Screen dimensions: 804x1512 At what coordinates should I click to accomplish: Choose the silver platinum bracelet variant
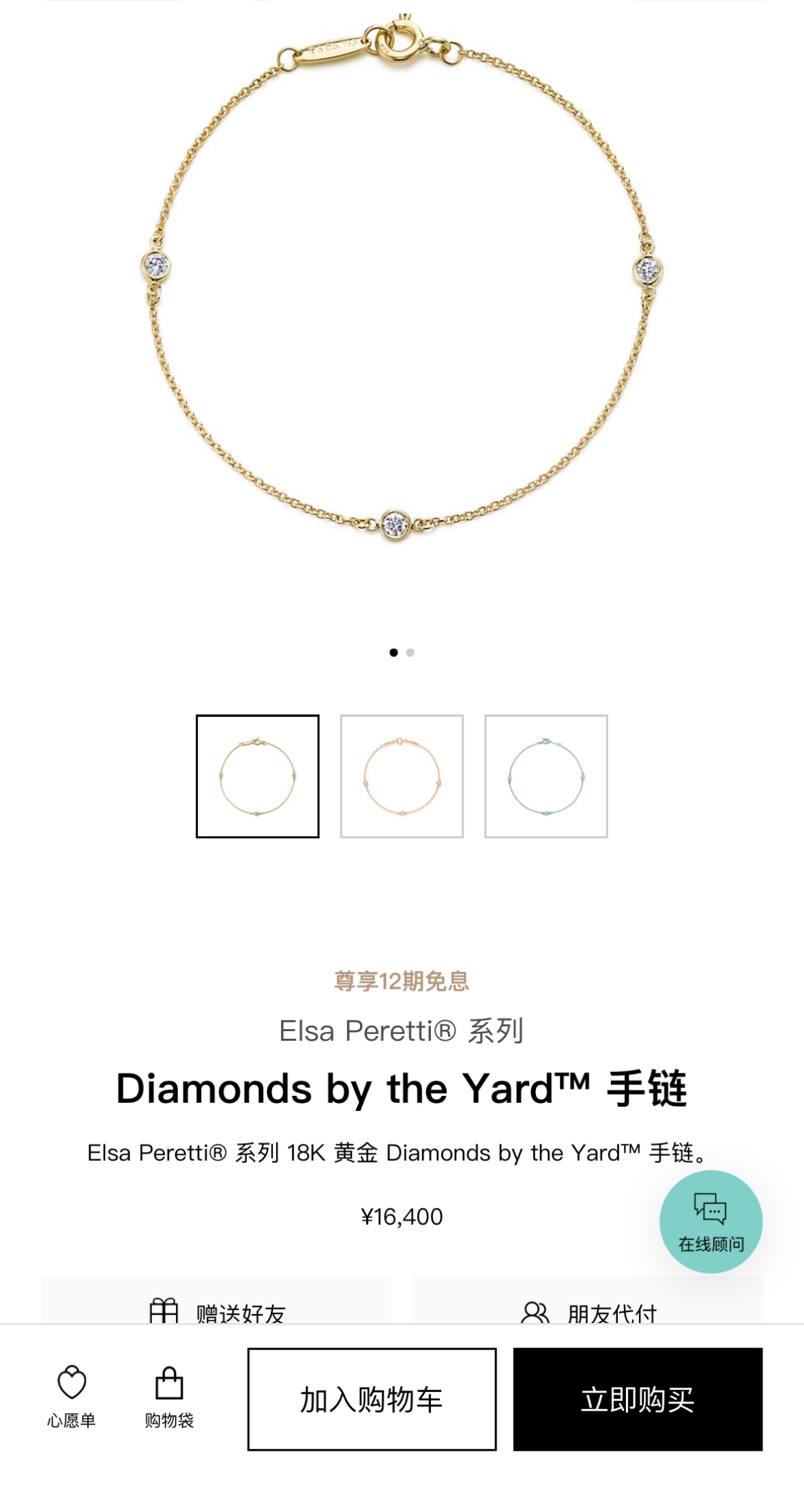[x=546, y=776]
